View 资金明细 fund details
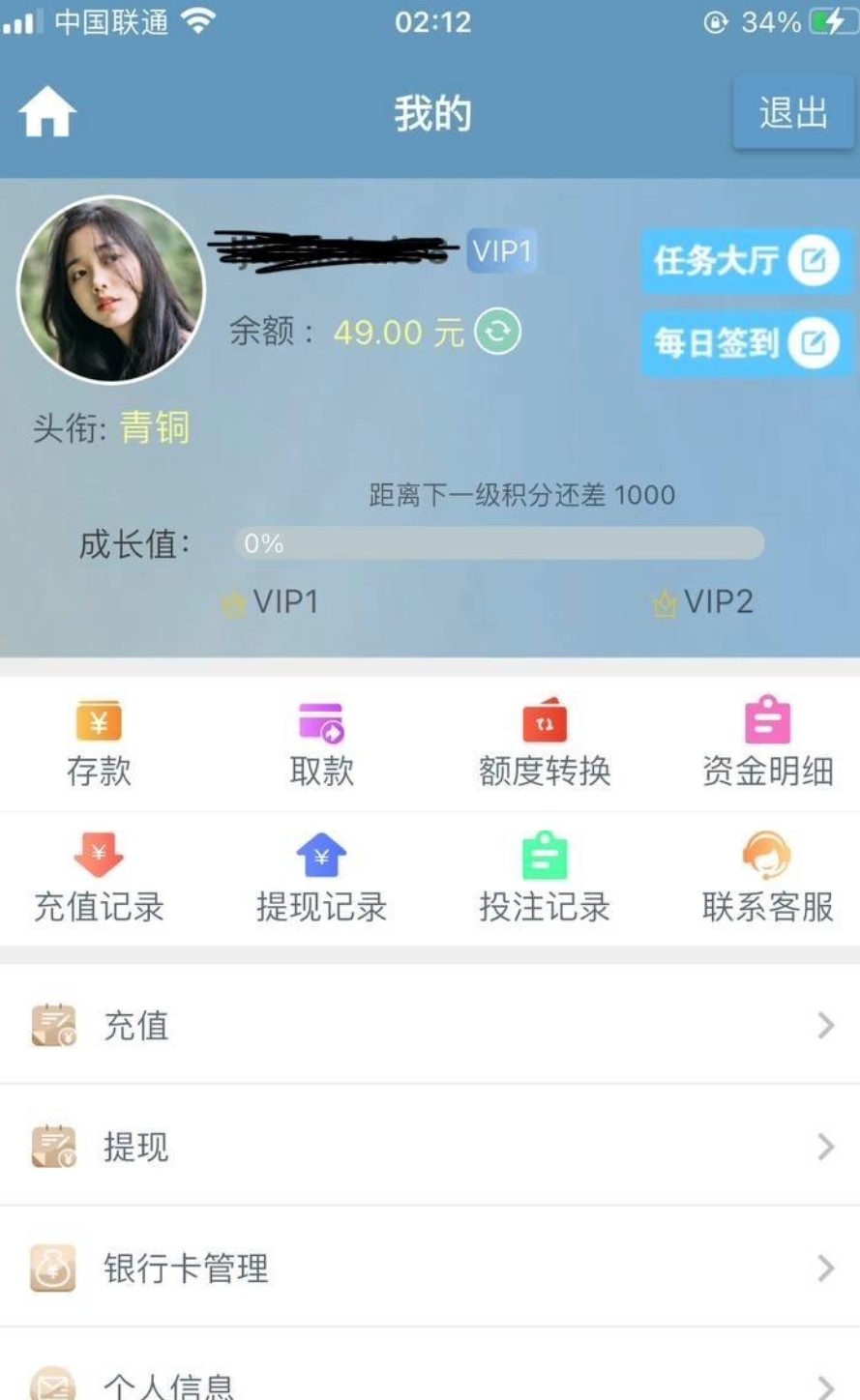Image resolution: width=860 pixels, height=1400 pixels. (767, 744)
